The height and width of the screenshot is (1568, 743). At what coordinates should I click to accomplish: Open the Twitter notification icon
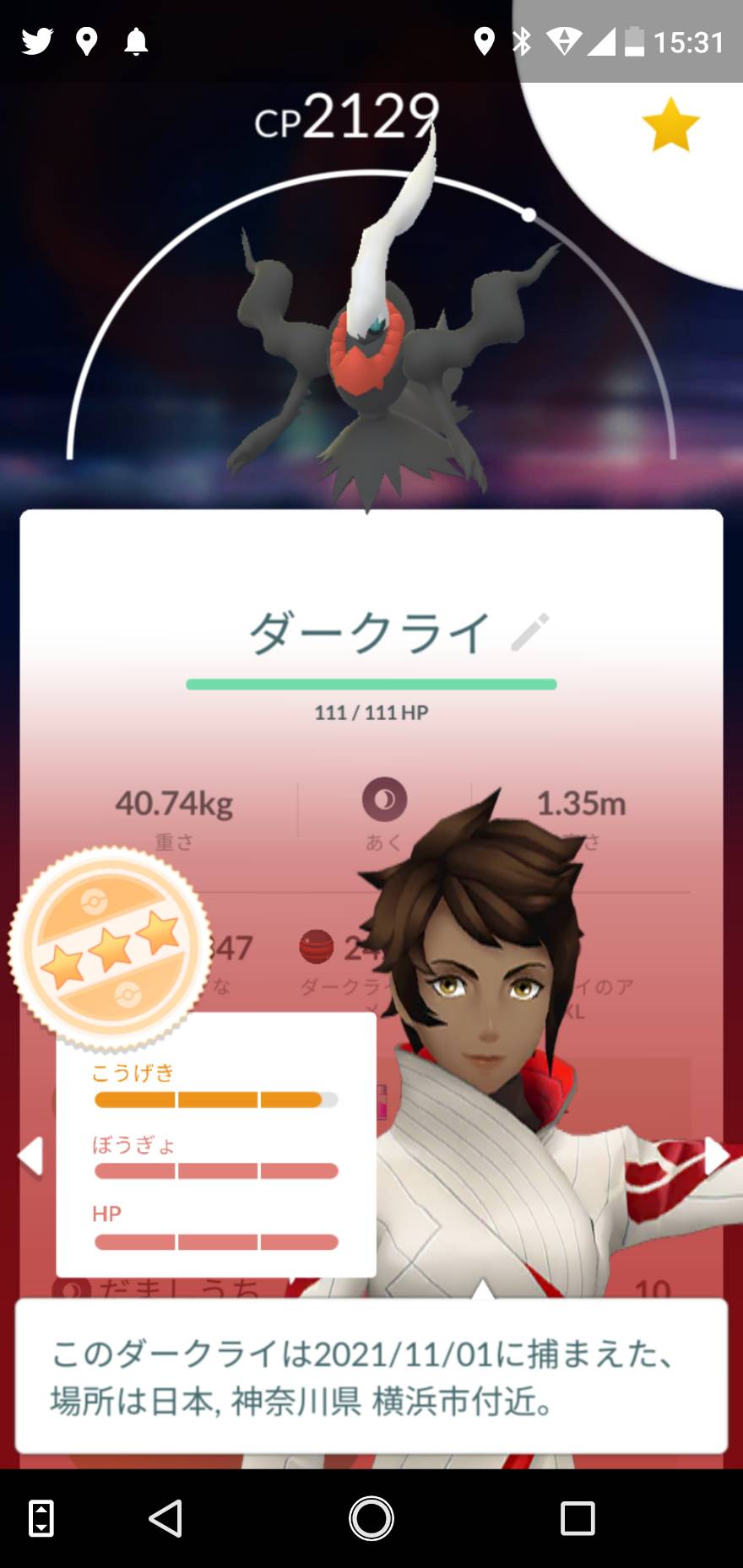coord(35,41)
